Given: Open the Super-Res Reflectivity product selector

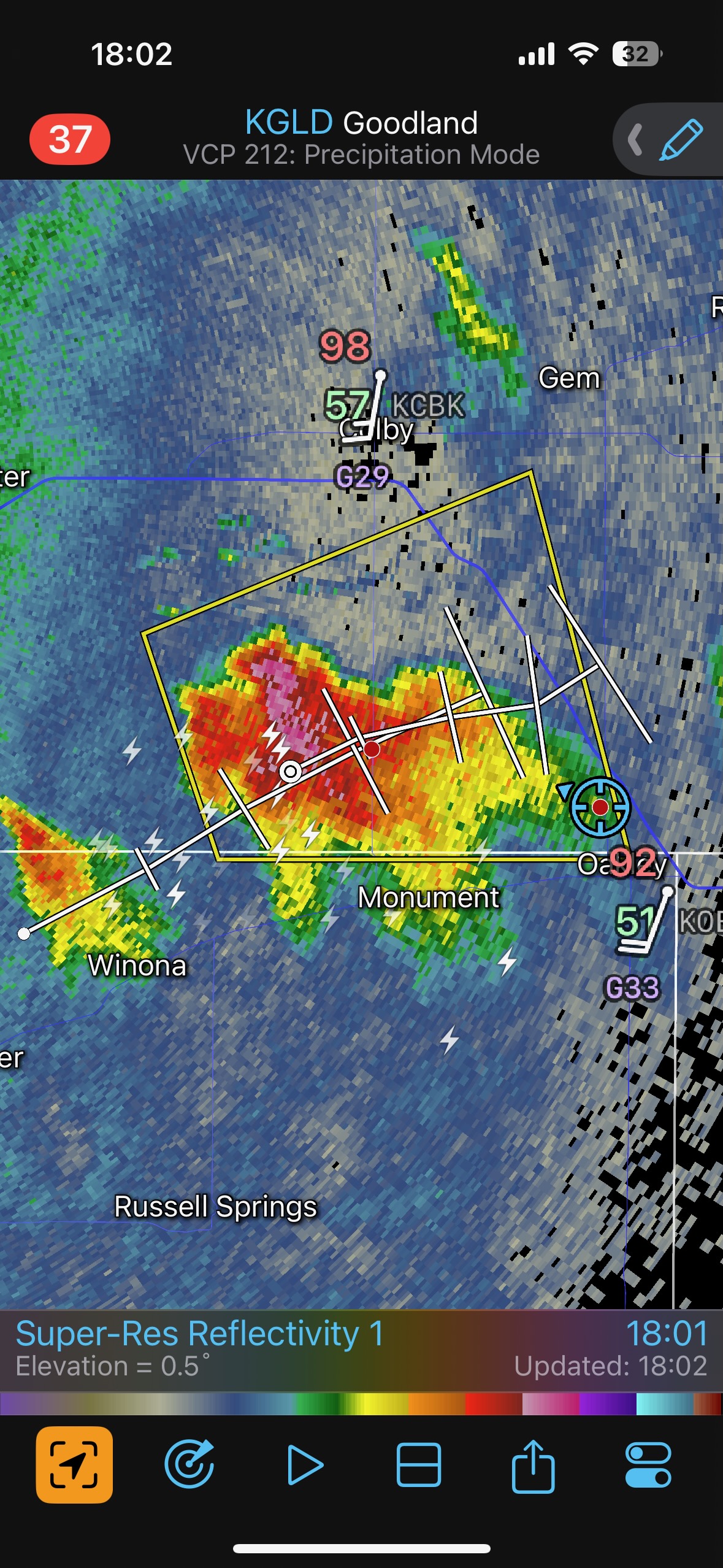Looking at the screenshot, I should (x=199, y=1334).
